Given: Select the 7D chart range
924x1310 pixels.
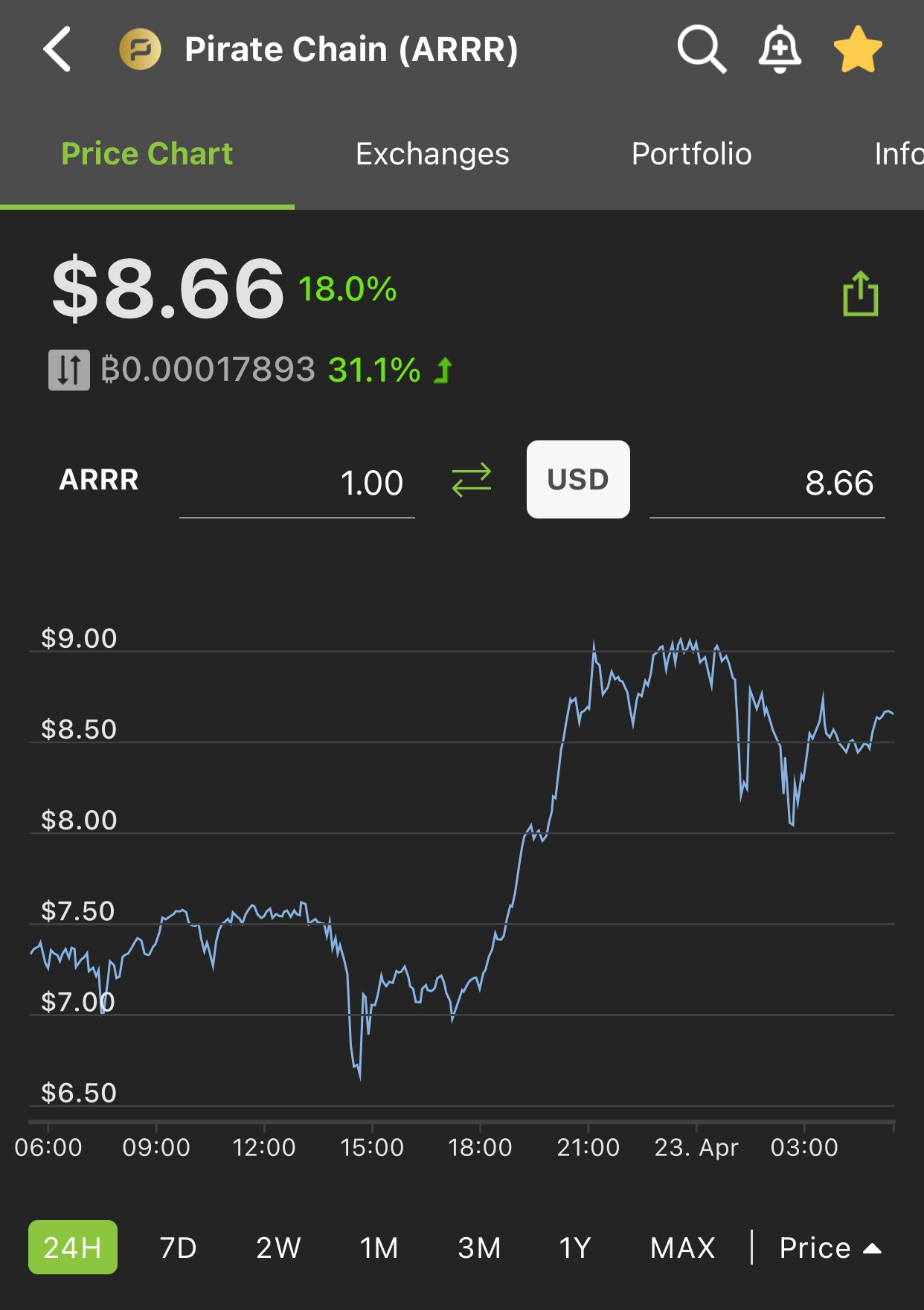Looking at the screenshot, I should (179, 1248).
